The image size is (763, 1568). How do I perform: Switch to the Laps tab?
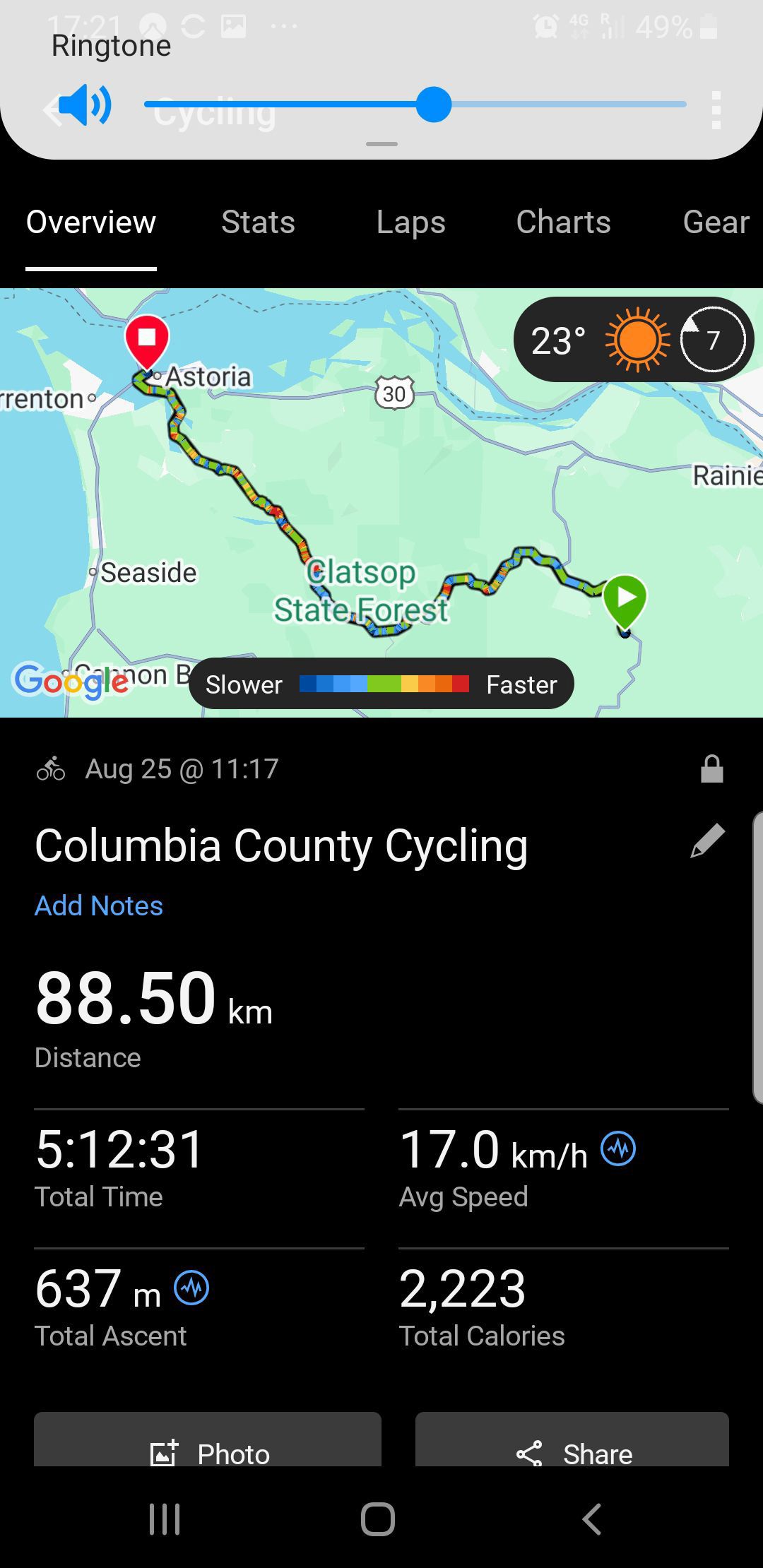pos(410,222)
